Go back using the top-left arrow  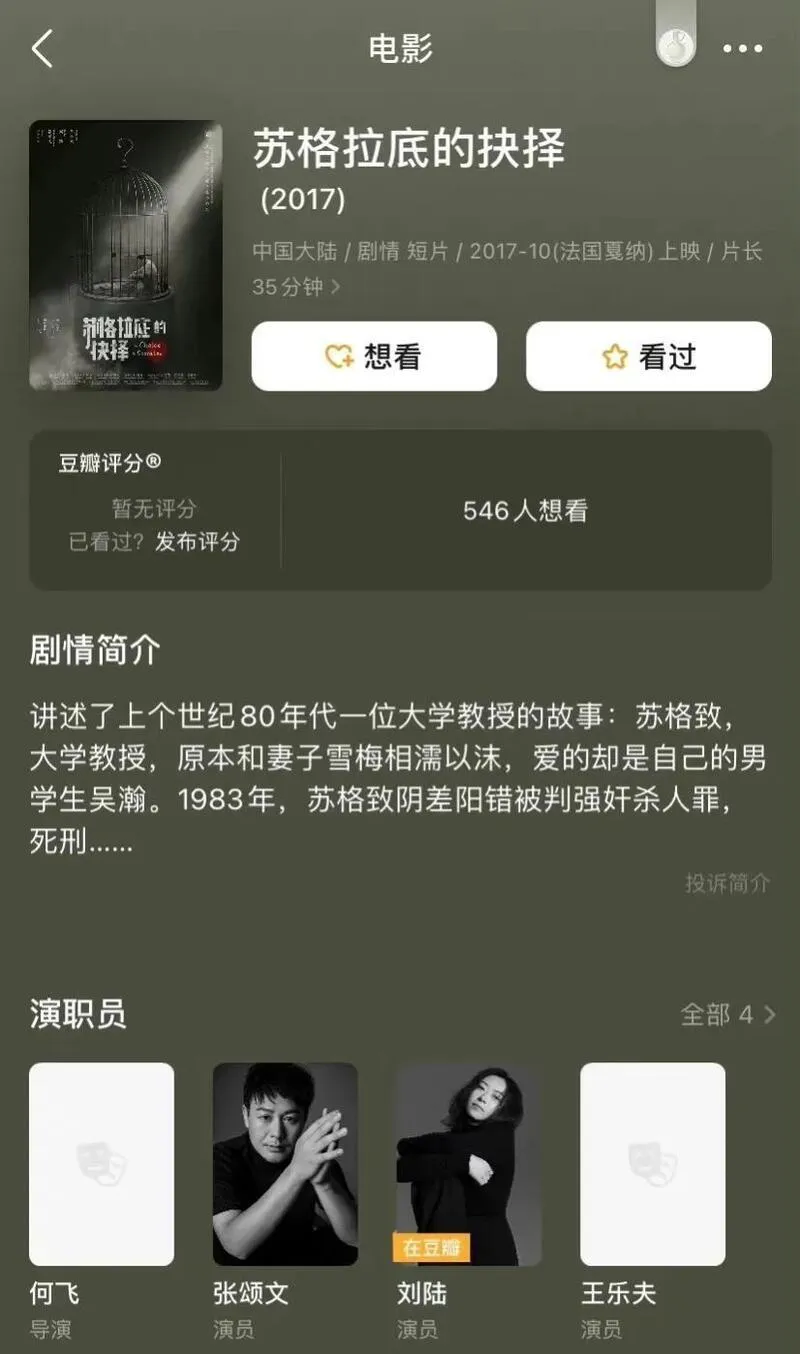click(42, 48)
